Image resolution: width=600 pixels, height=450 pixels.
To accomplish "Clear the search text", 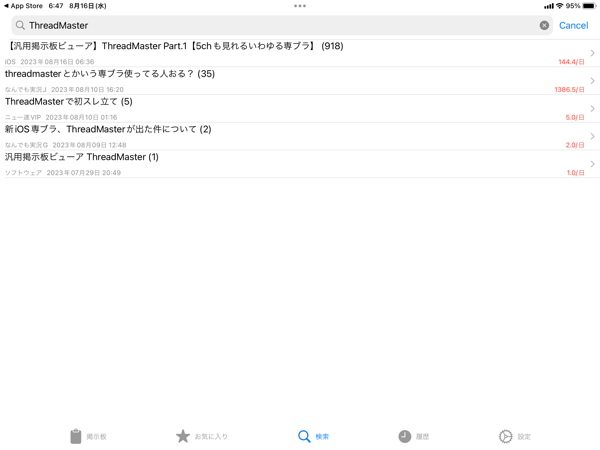I will click(544, 25).
